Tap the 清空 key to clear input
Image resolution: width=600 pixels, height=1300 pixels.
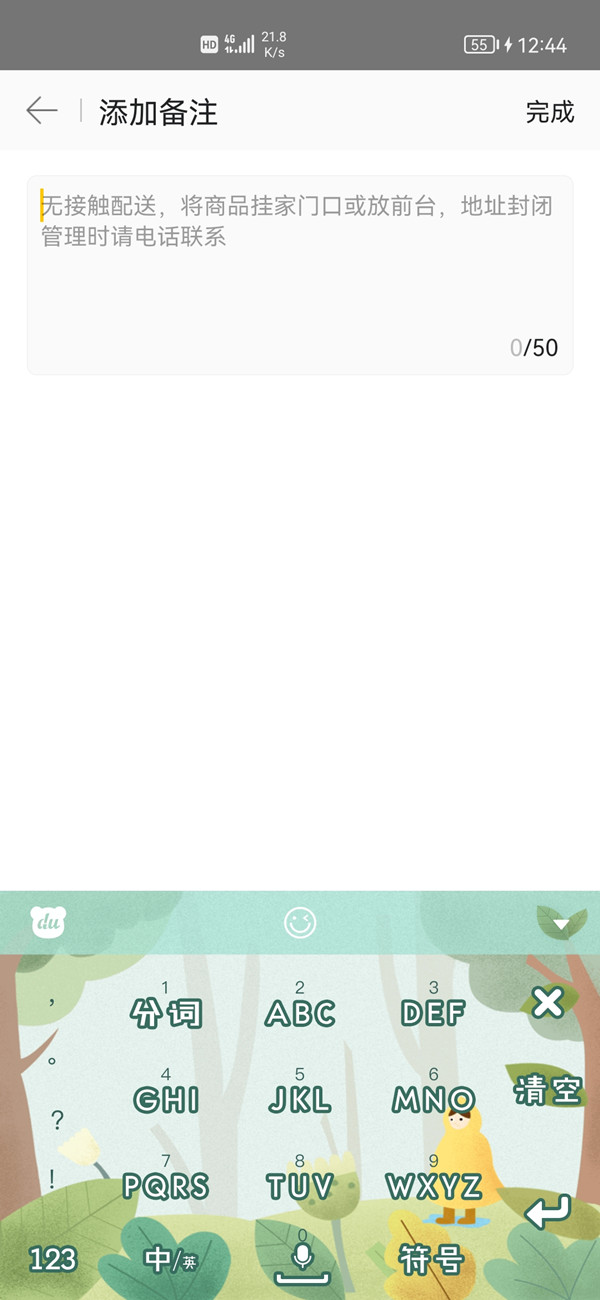point(547,1090)
